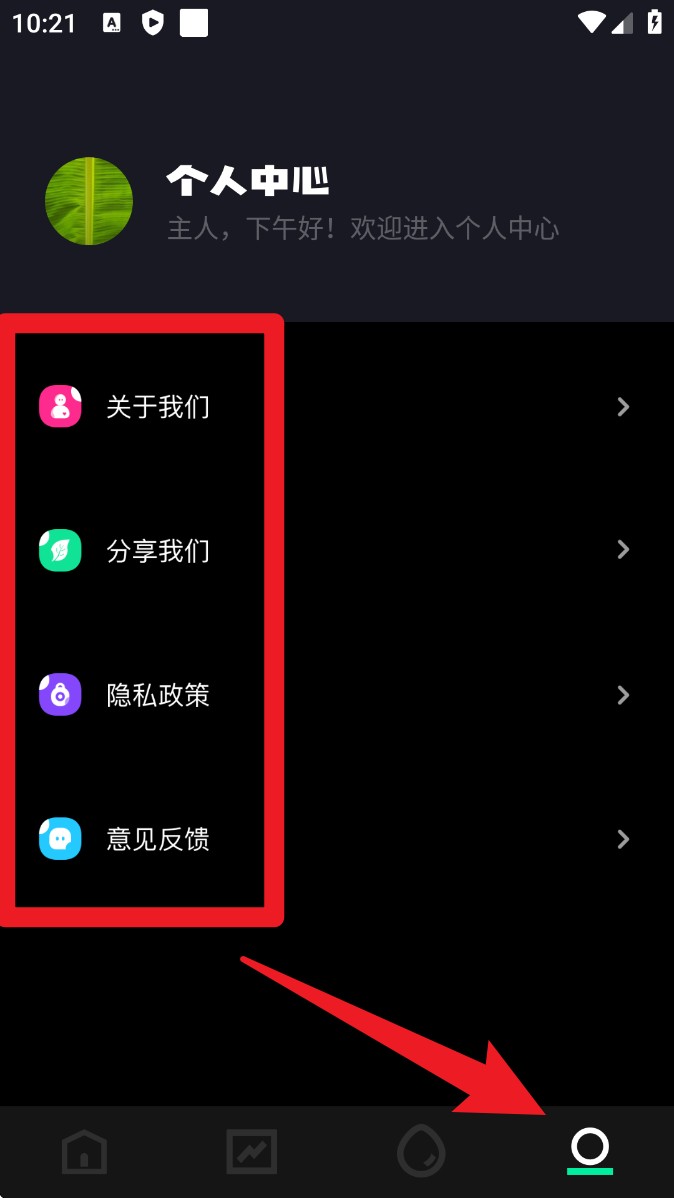Switch to the home tab
Image resolution: width=674 pixels, height=1198 pixels.
coord(84,1151)
